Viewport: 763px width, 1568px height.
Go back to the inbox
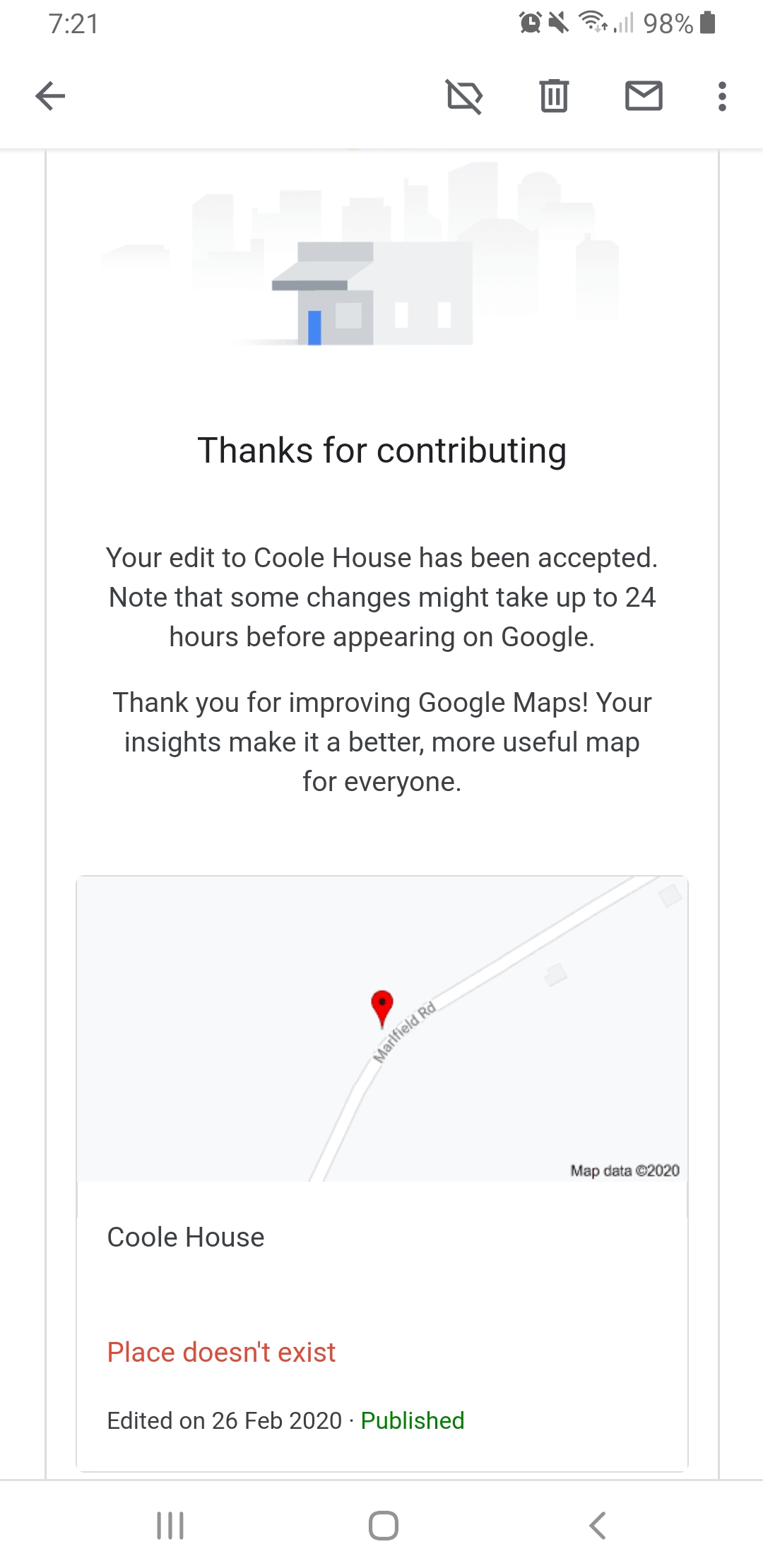click(50, 96)
